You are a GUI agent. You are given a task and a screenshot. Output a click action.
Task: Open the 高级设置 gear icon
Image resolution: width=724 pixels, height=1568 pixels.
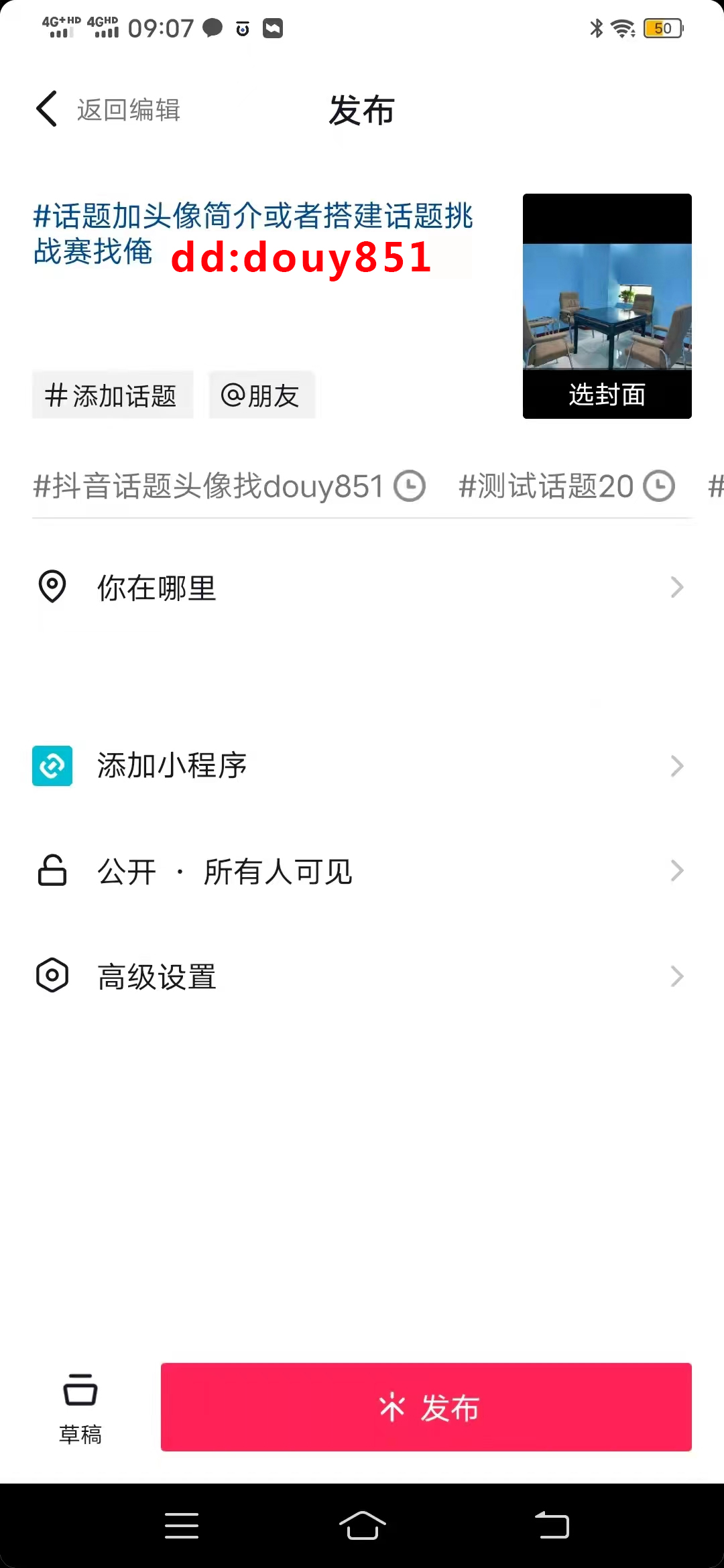pos(52,976)
